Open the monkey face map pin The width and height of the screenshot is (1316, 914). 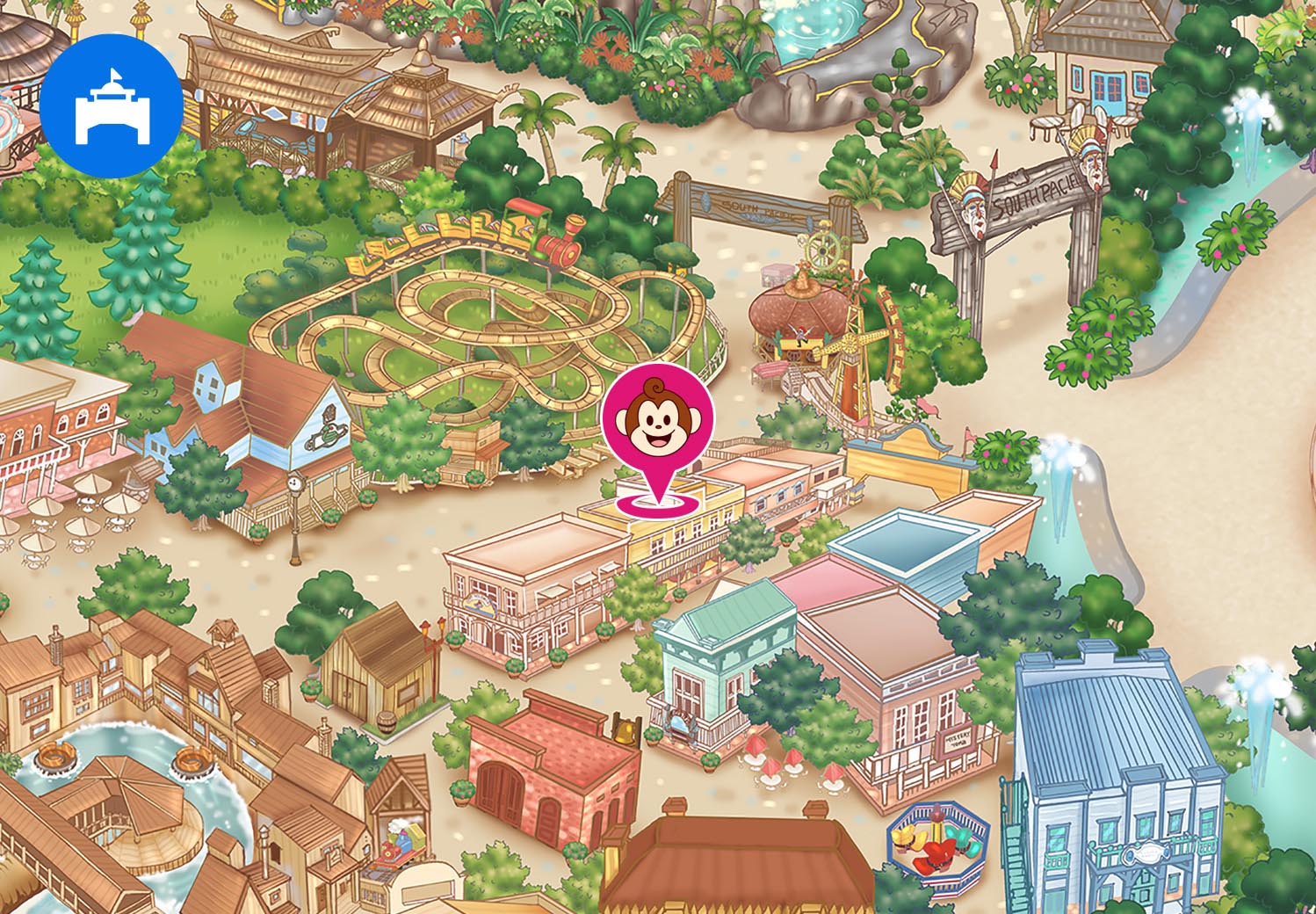pos(657,418)
